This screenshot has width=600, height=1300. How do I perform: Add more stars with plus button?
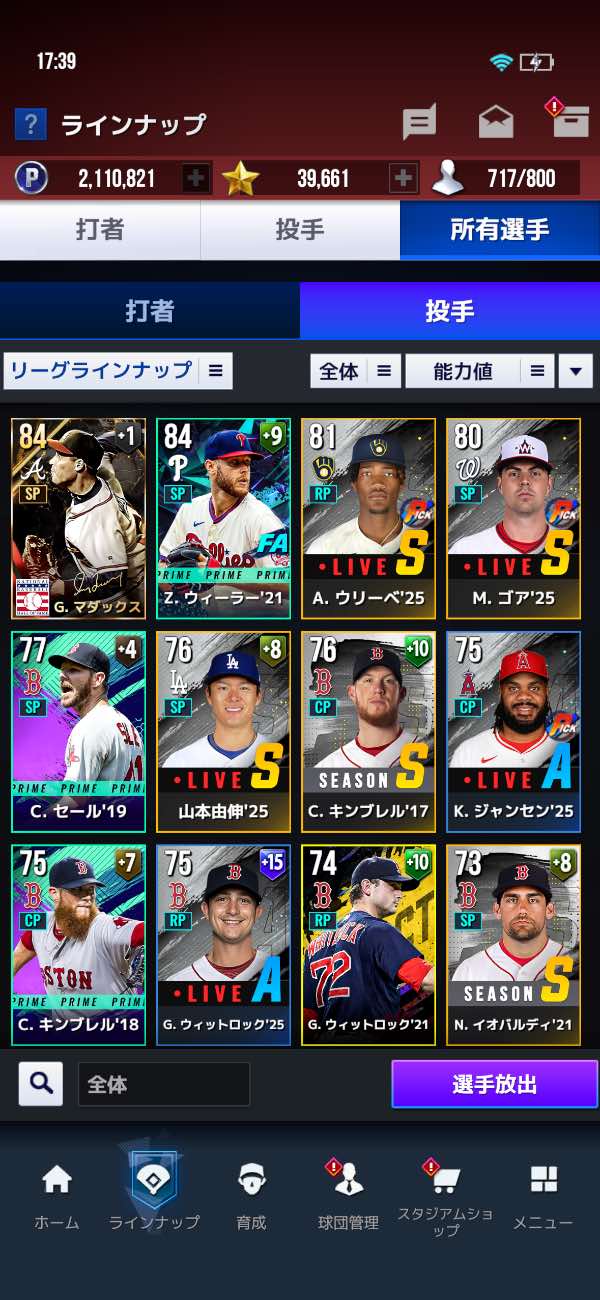403,179
